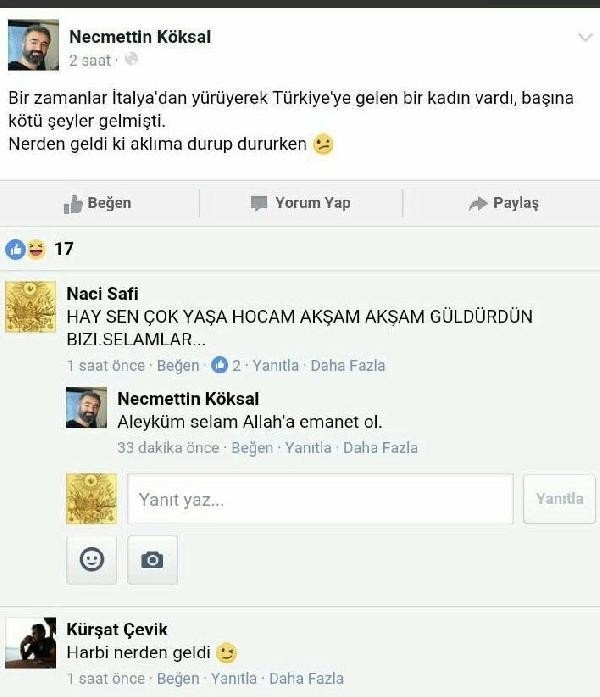The width and height of the screenshot is (600, 697).
Task: Like Necmettin Köksal's reply comment
Action: pos(252,448)
